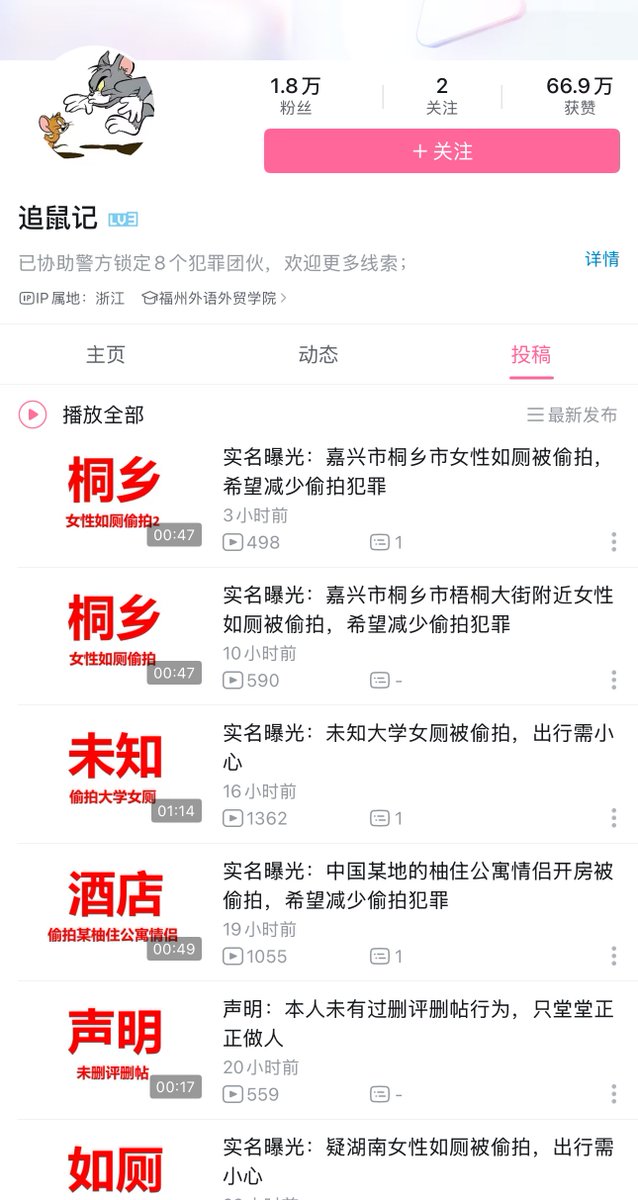The height and width of the screenshot is (1200, 638).
Task: Change sort order from 最新发布
Action: [x=572, y=415]
